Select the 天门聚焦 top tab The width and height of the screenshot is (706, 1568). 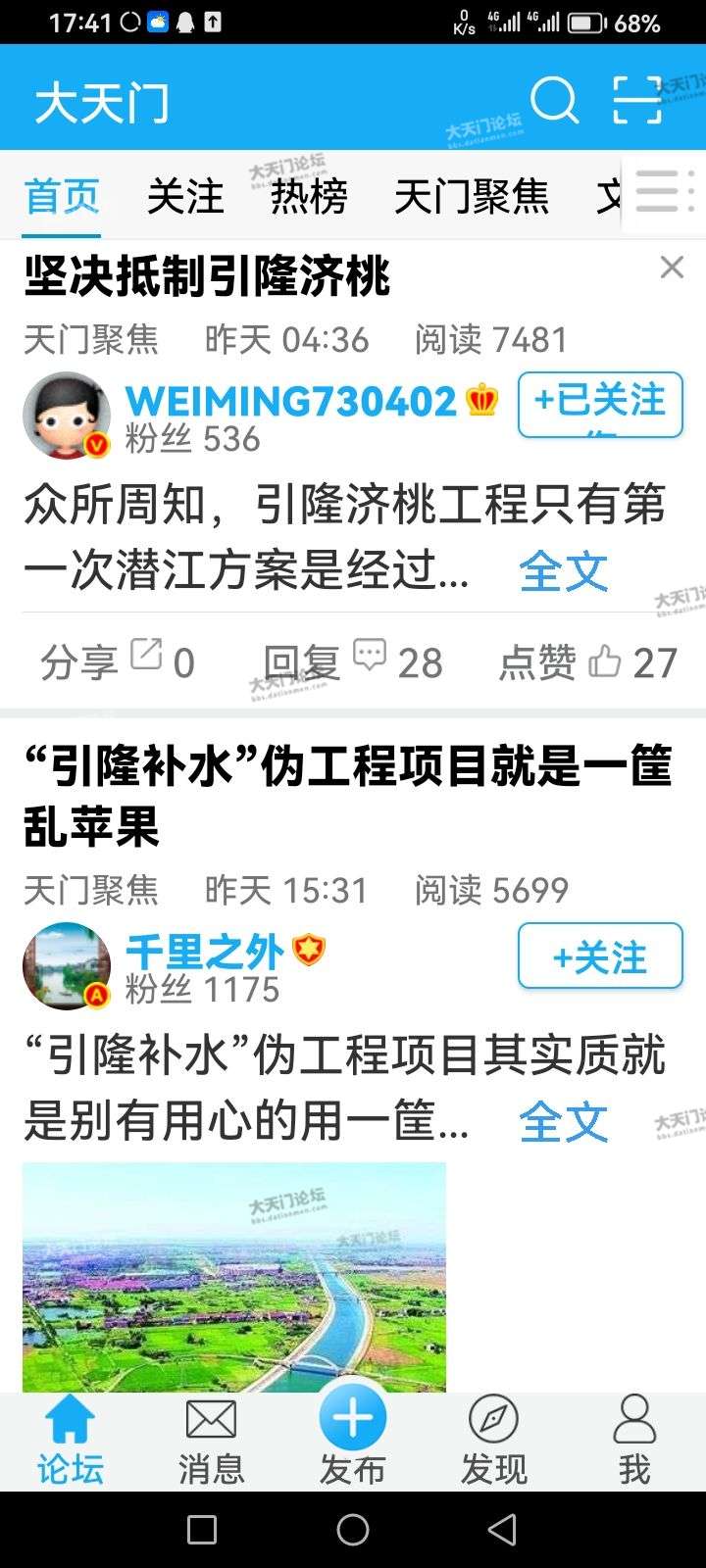click(x=472, y=196)
